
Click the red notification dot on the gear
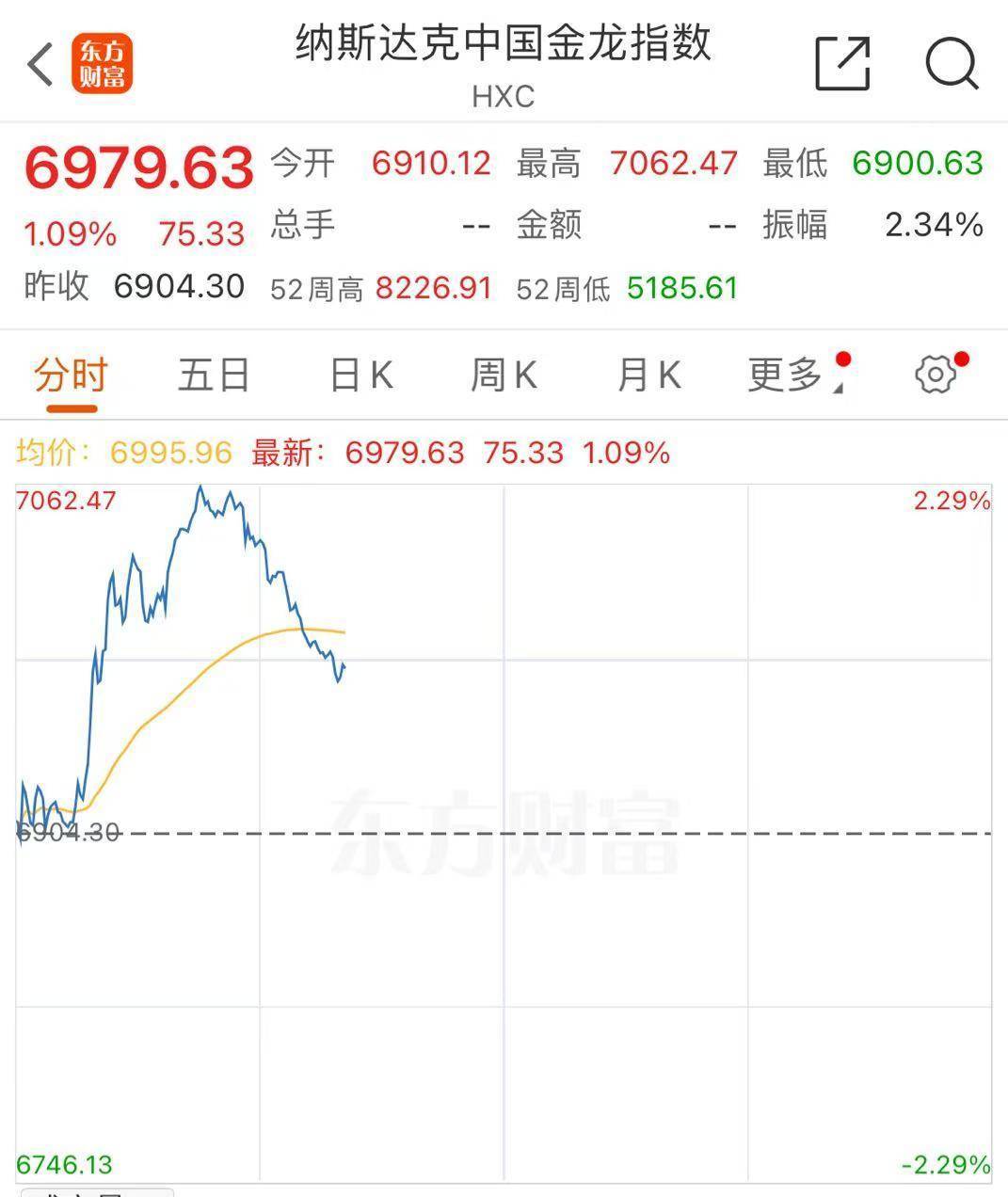[961, 357]
